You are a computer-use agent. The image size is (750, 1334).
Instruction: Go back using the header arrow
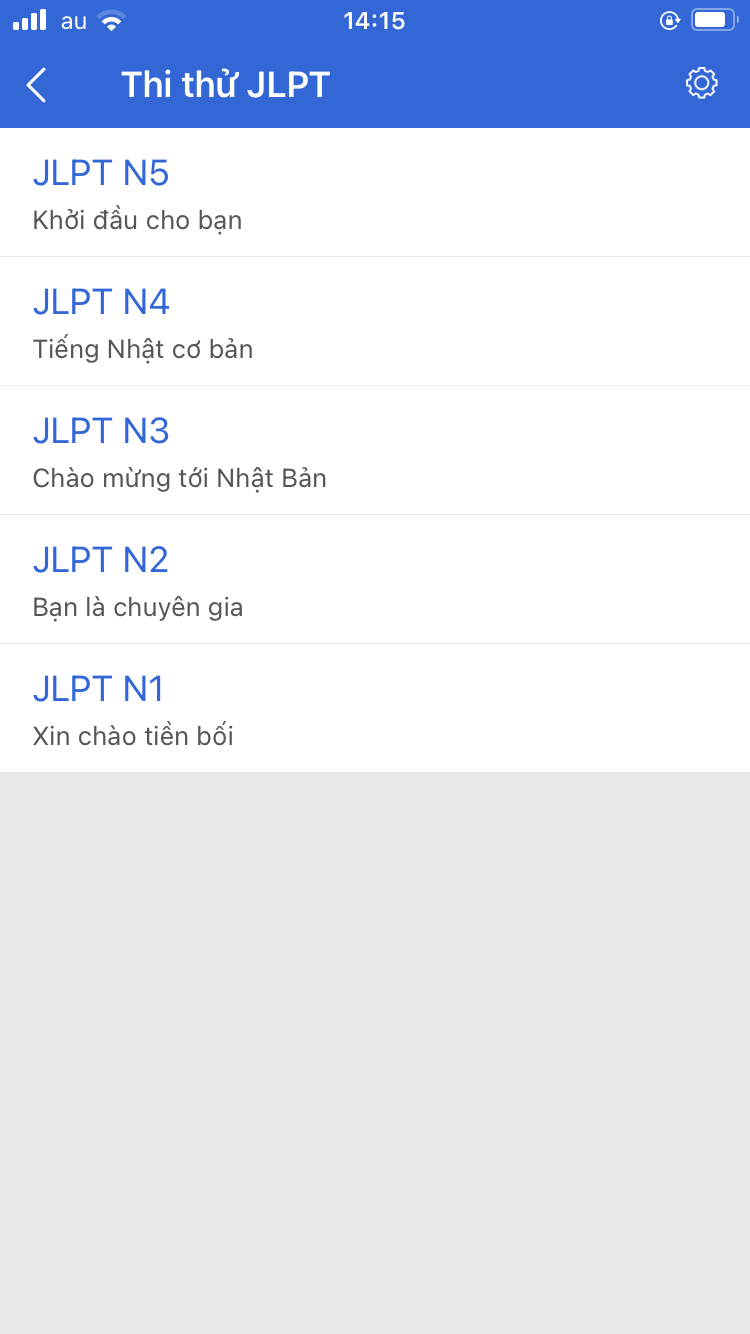click(x=37, y=85)
